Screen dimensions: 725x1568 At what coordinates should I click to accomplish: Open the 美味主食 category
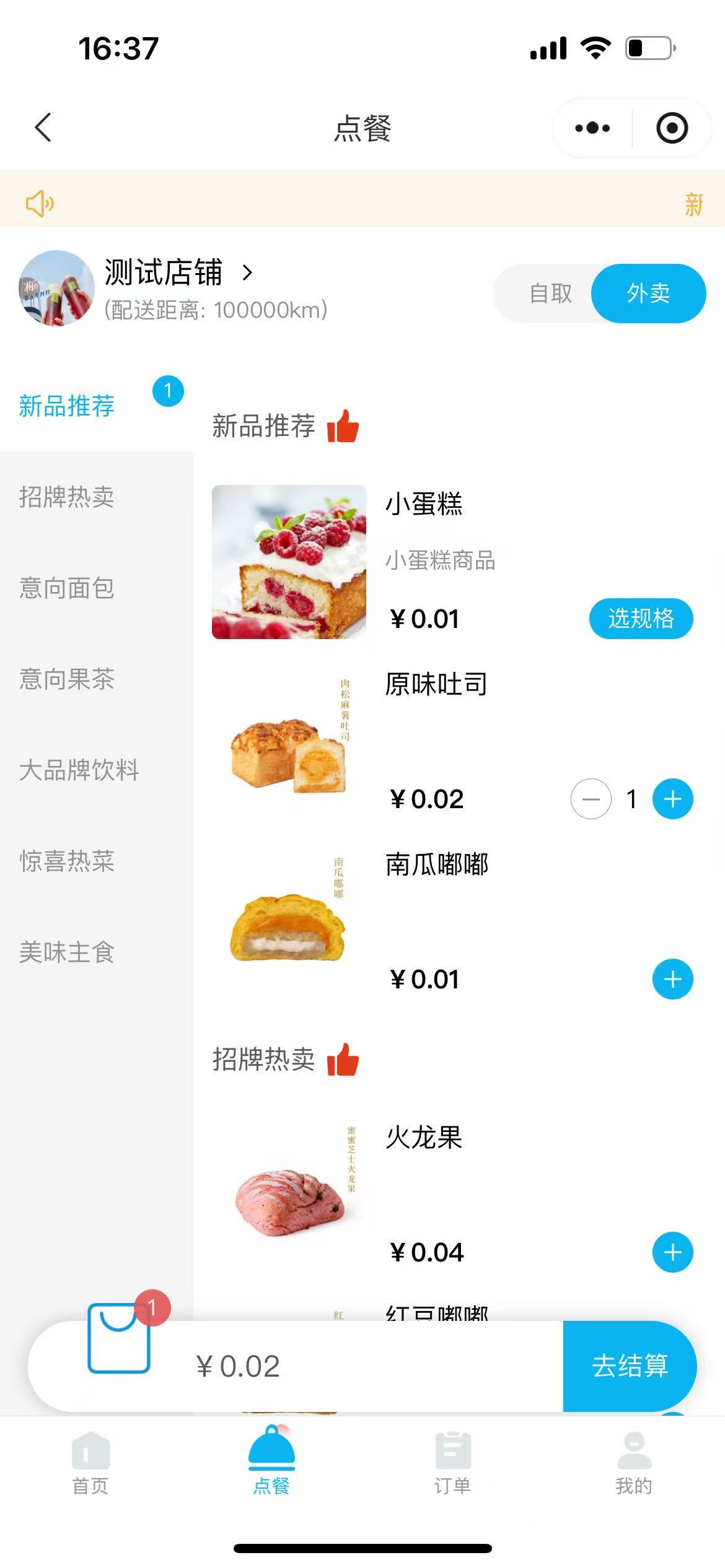67,952
